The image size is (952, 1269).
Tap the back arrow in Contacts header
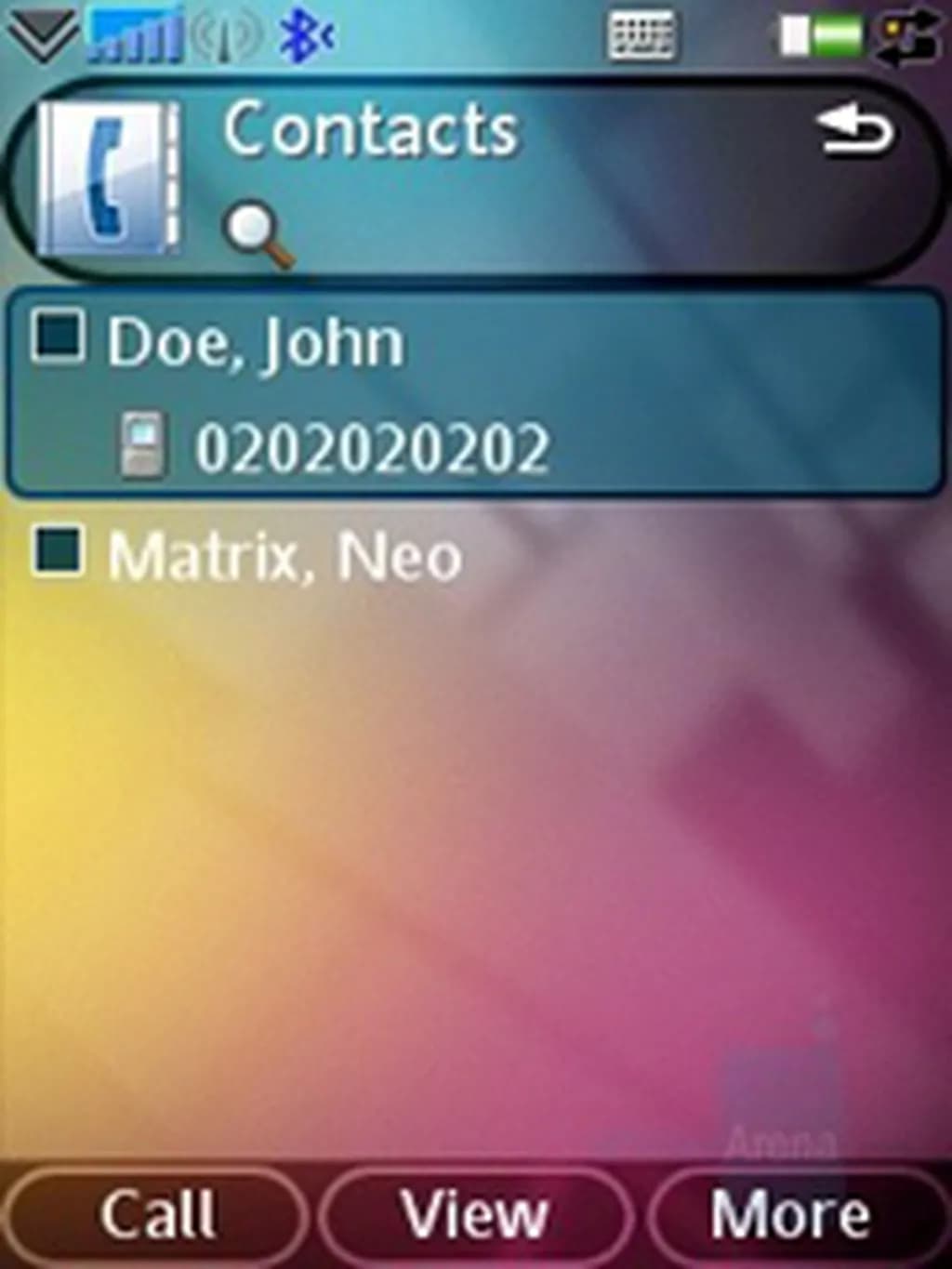[x=853, y=131]
